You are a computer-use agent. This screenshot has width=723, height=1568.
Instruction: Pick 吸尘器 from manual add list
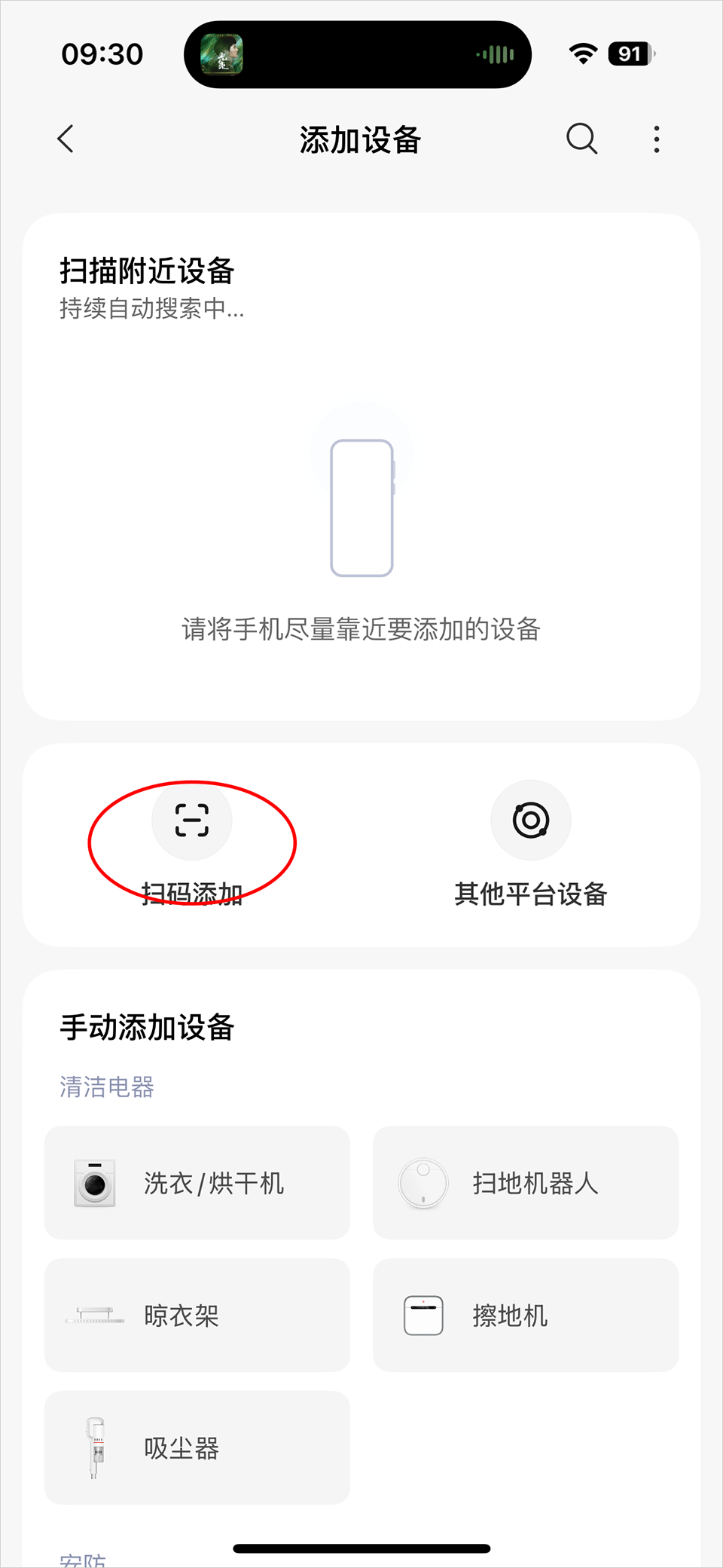(197, 1447)
